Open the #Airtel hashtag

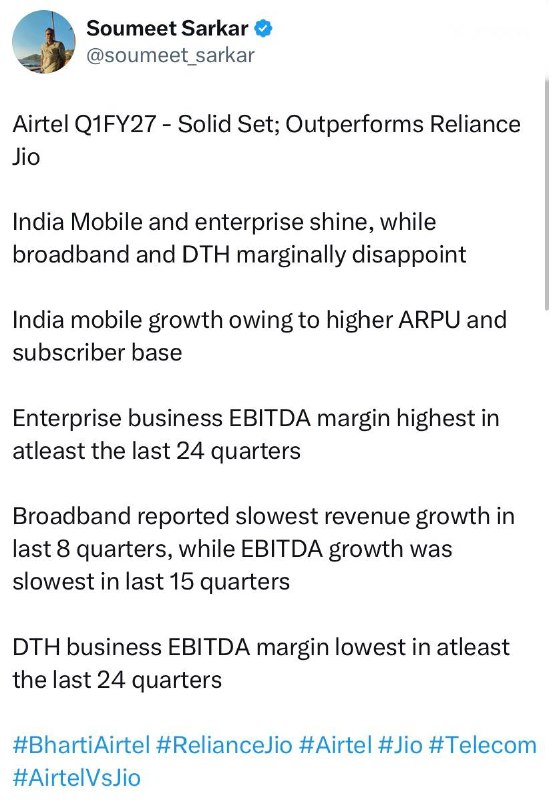335,745
